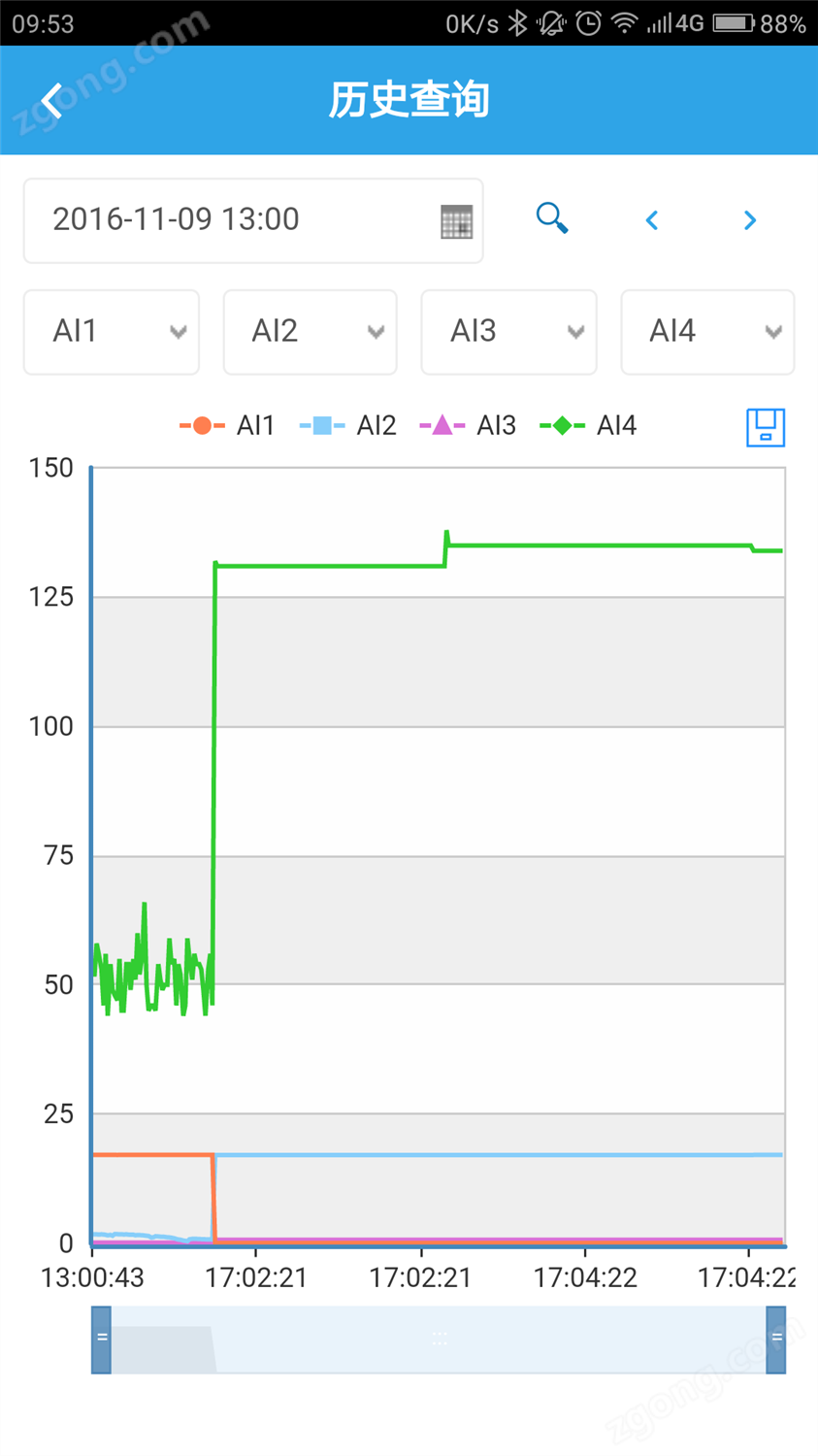
Task: Toggle the AI1 series in the legend
Action: (x=227, y=425)
